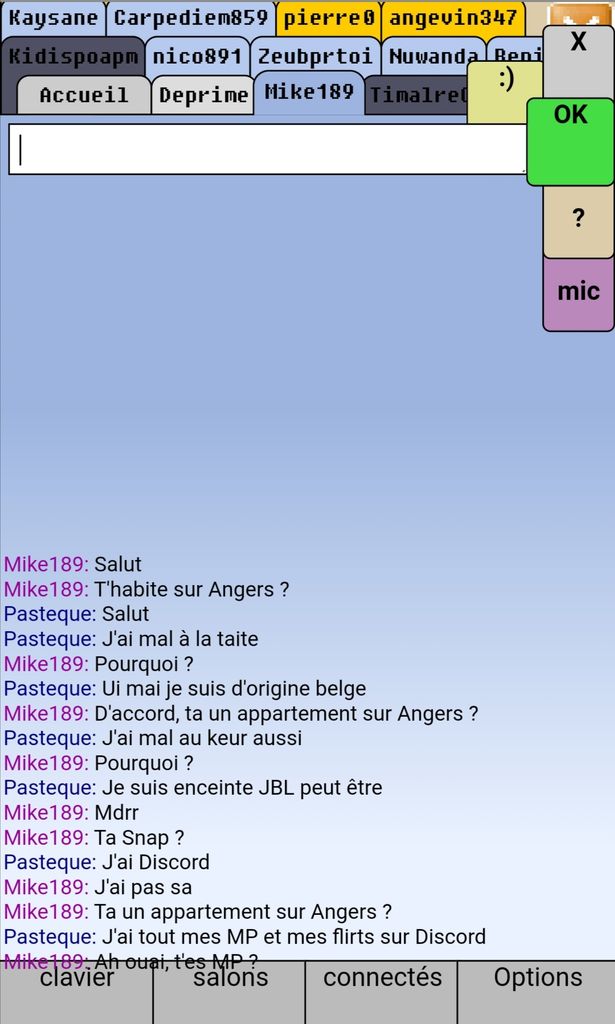Activate the mic button

[578, 292]
